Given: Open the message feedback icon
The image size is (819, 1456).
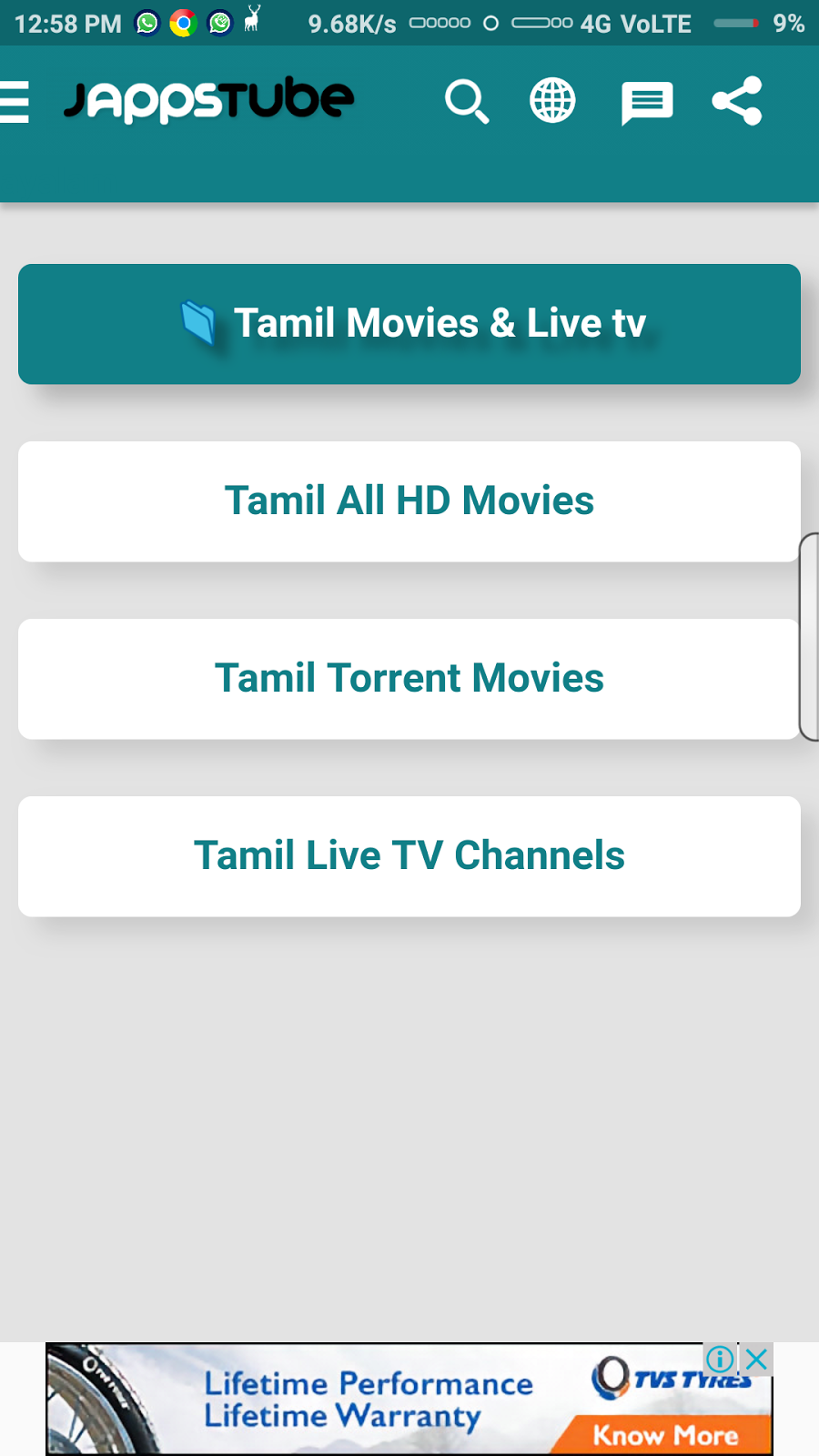Looking at the screenshot, I should coord(646,102).
